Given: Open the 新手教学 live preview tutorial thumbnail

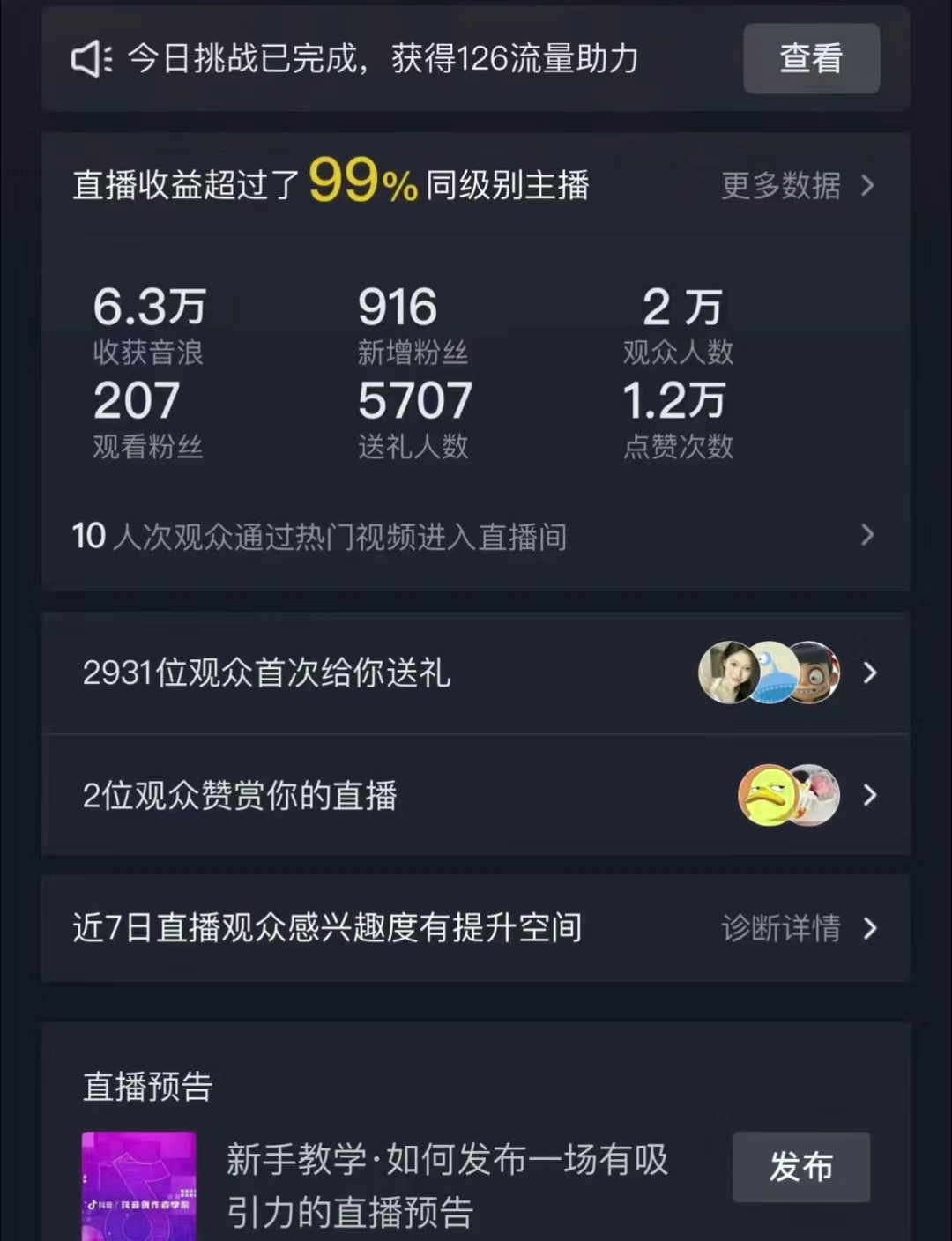Looking at the screenshot, I should point(138,1185).
